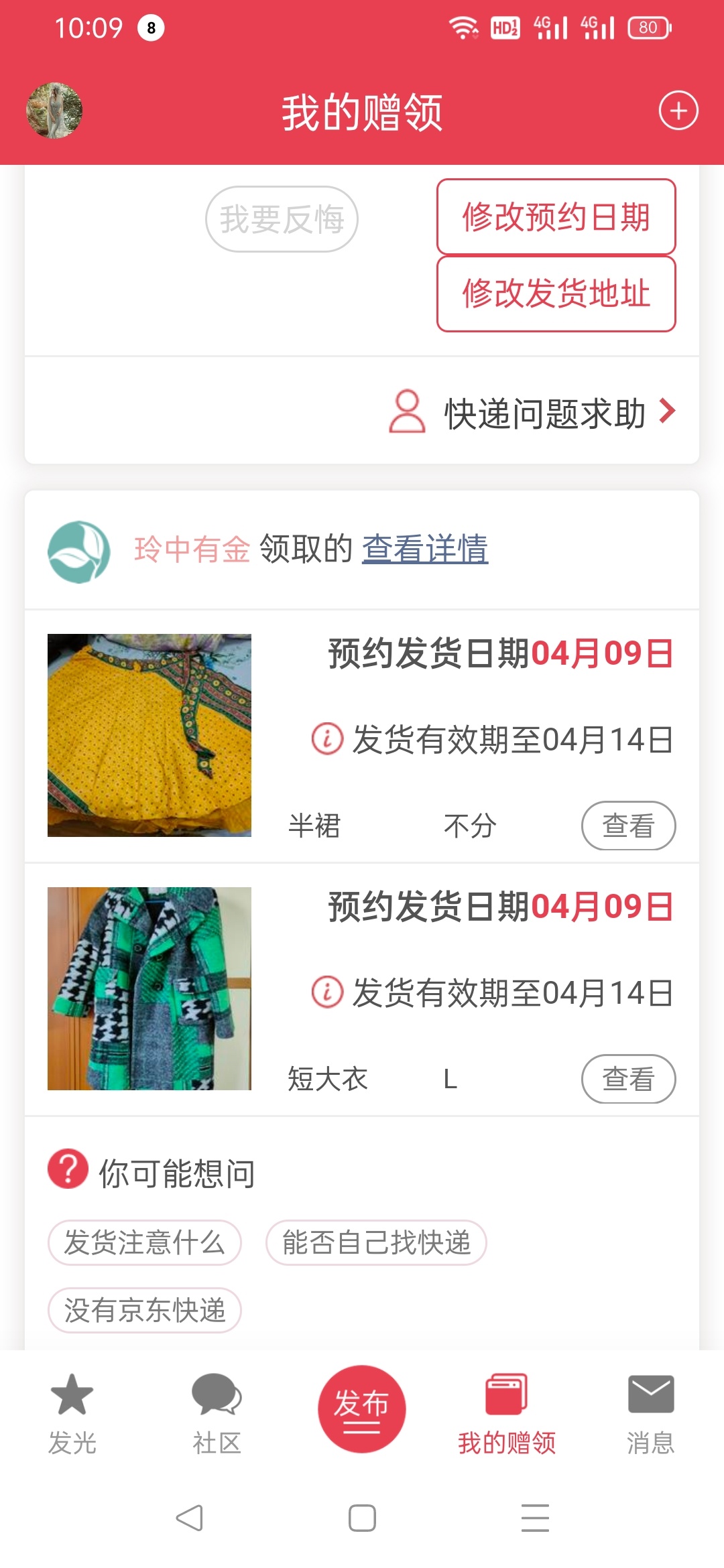Screen dimensions: 724x1568
Task: Tap the 我要反悔 button
Action: (282, 219)
